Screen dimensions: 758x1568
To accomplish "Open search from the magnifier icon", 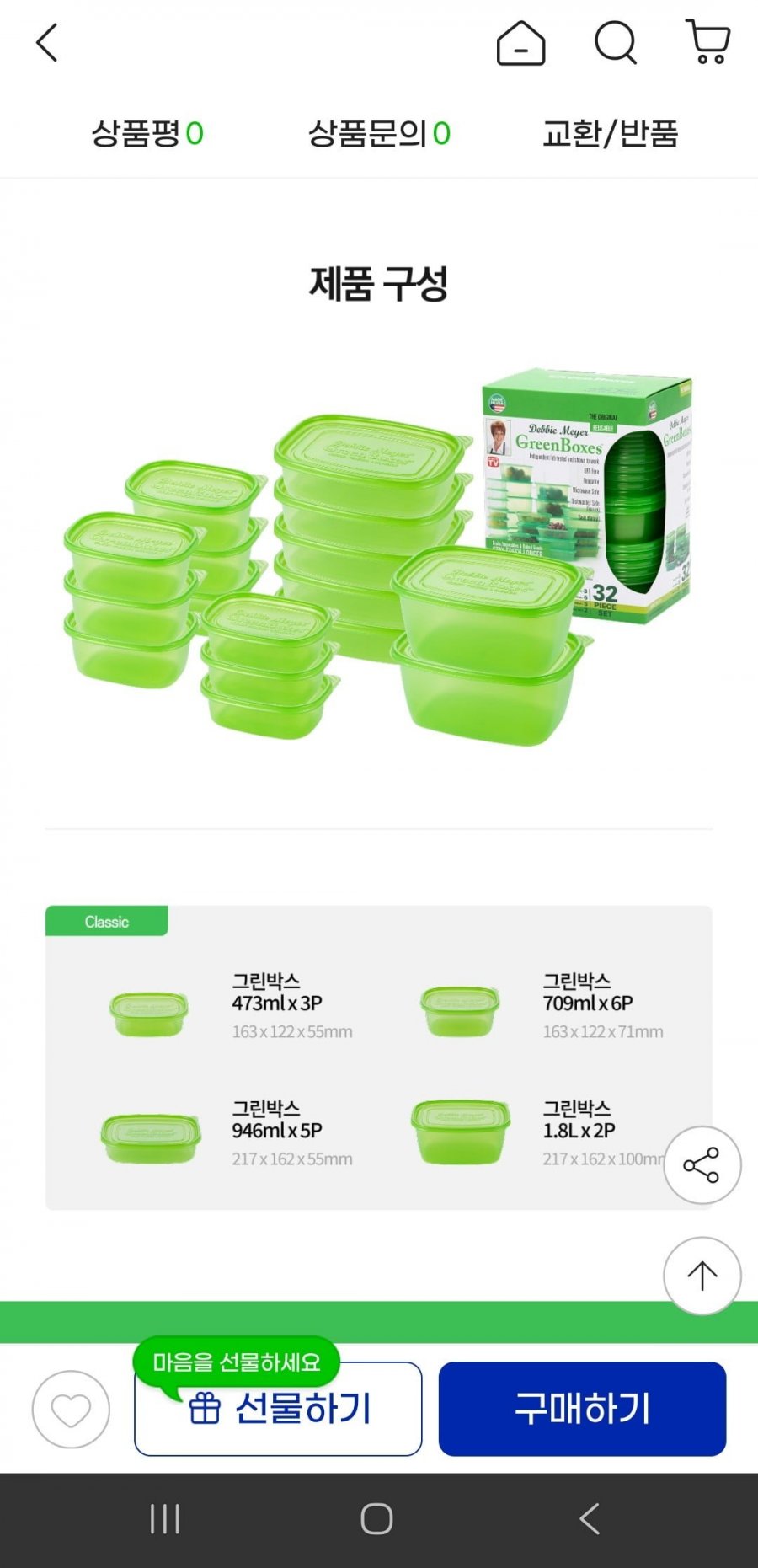I will (616, 43).
